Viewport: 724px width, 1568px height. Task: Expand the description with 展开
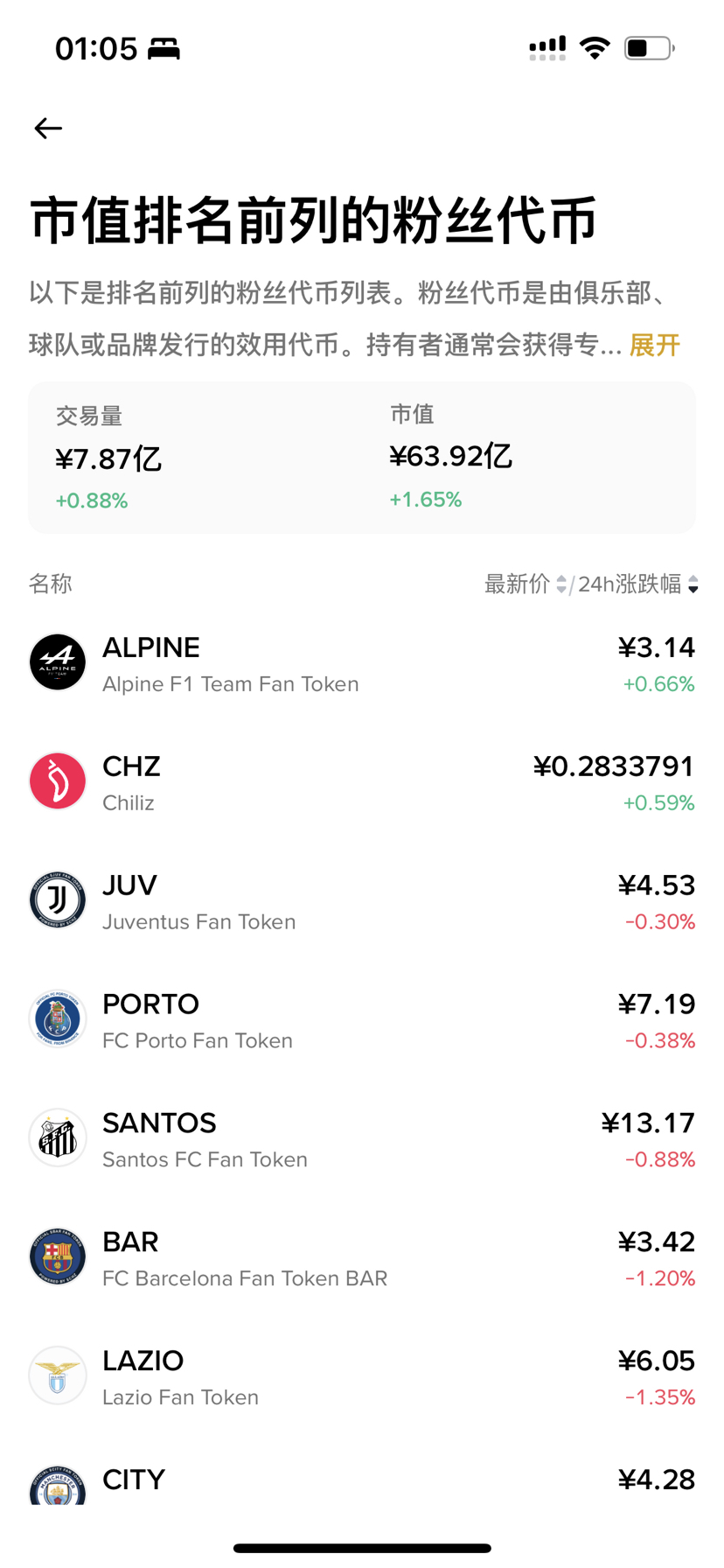pyautogui.click(x=654, y=346)
